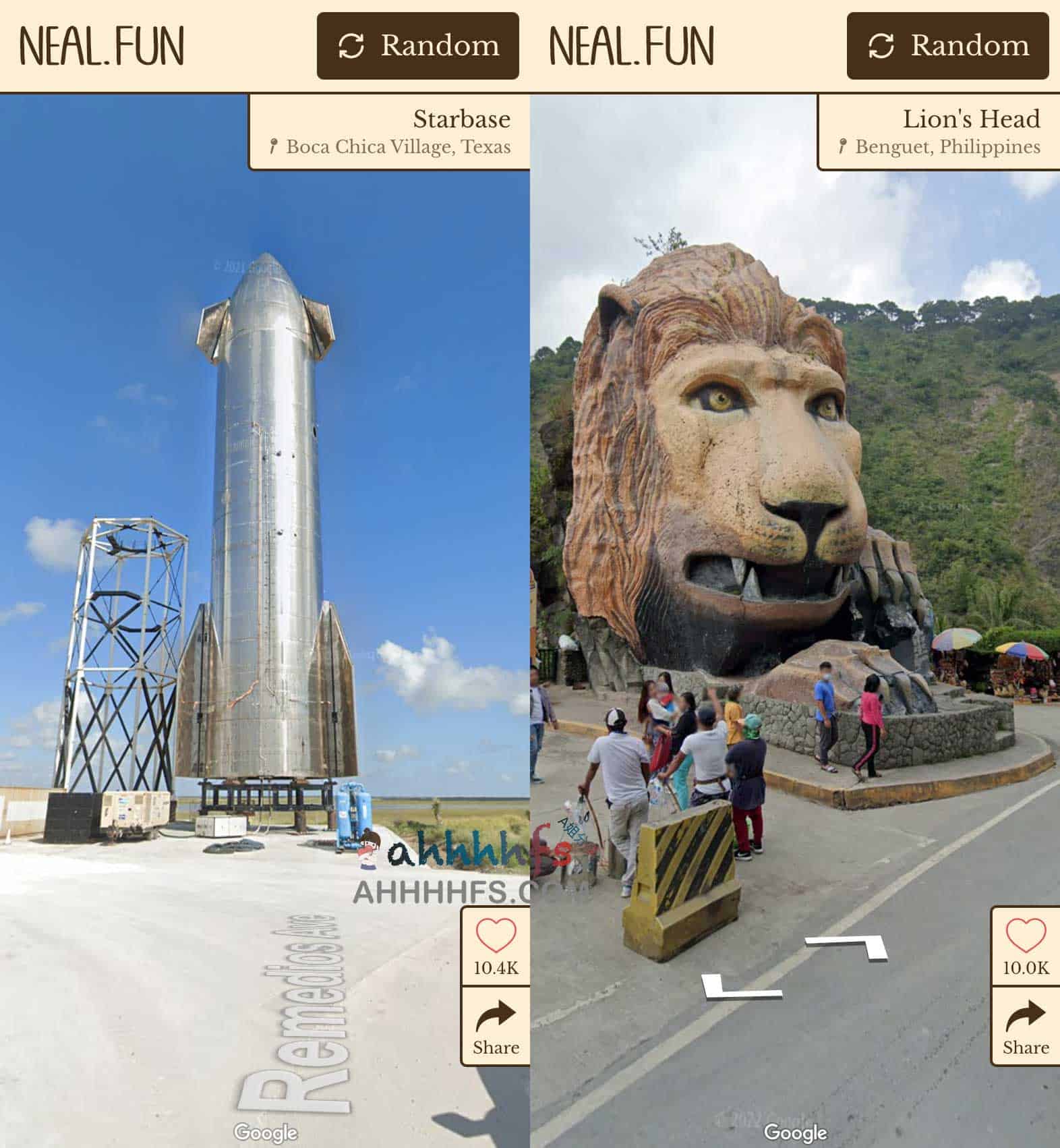The width and height of the screenshot is (1060, 1148).
Task: Click the refresh icon in the left Random button
Action: point(350,46)
